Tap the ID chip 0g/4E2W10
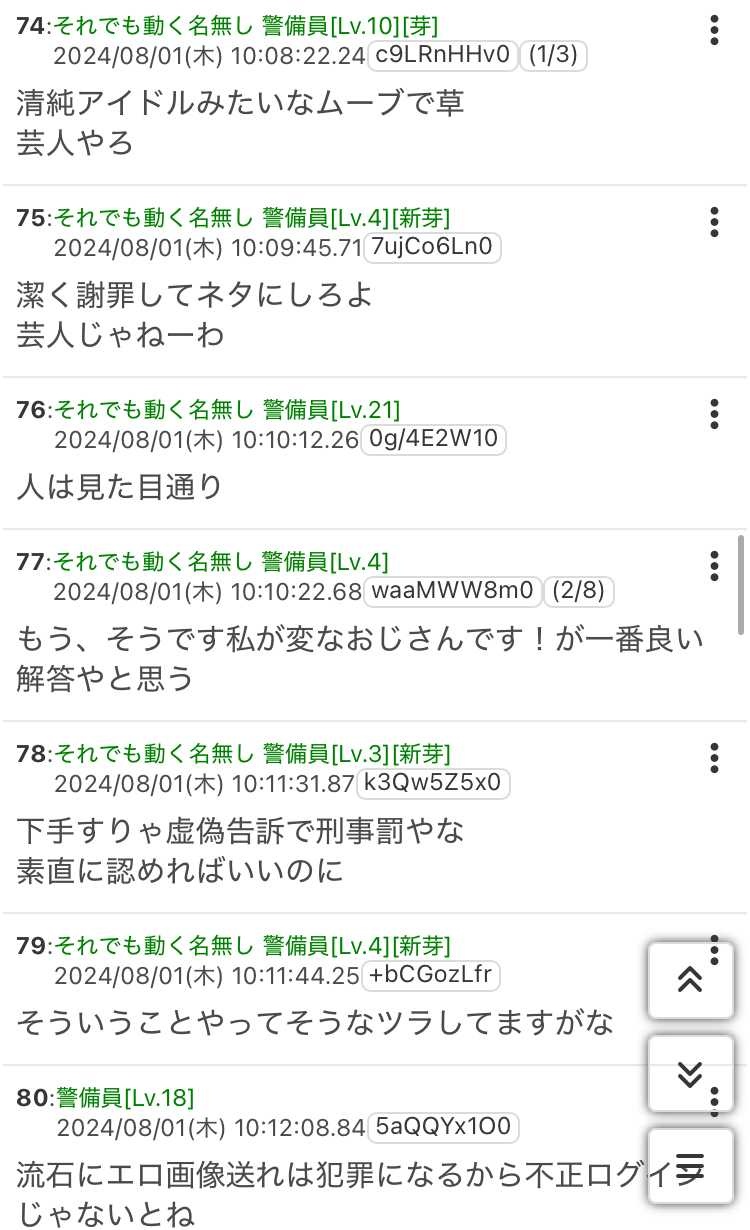The height and width of the screenshot is (1230, 750). click(435, 439)
